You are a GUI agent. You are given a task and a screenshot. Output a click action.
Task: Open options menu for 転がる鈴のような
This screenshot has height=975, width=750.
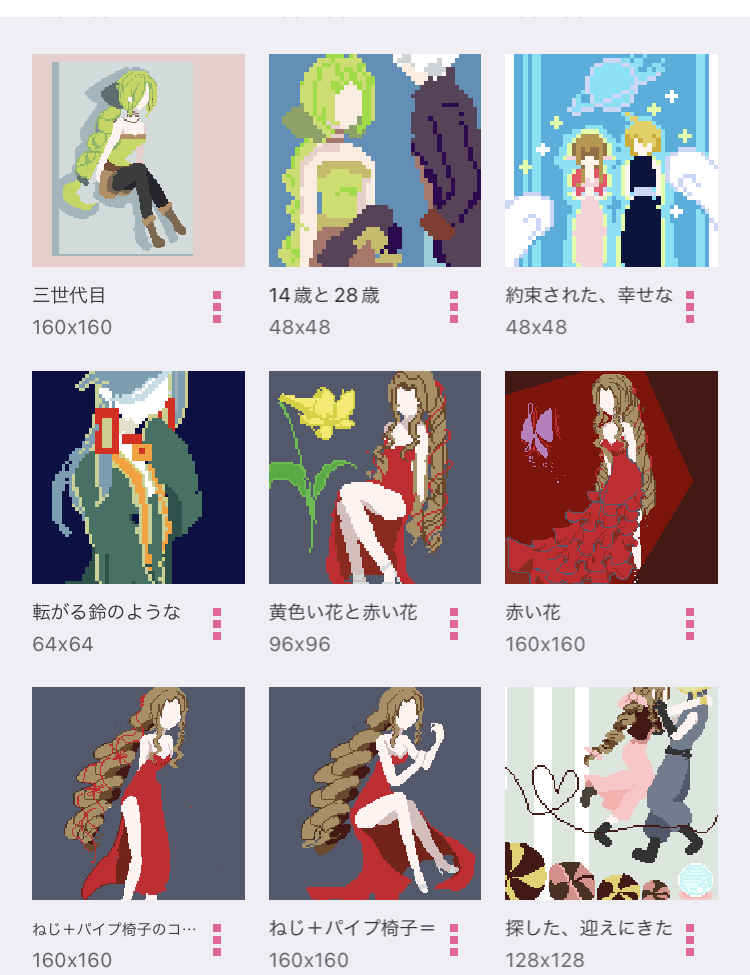[x=217, y=624]
